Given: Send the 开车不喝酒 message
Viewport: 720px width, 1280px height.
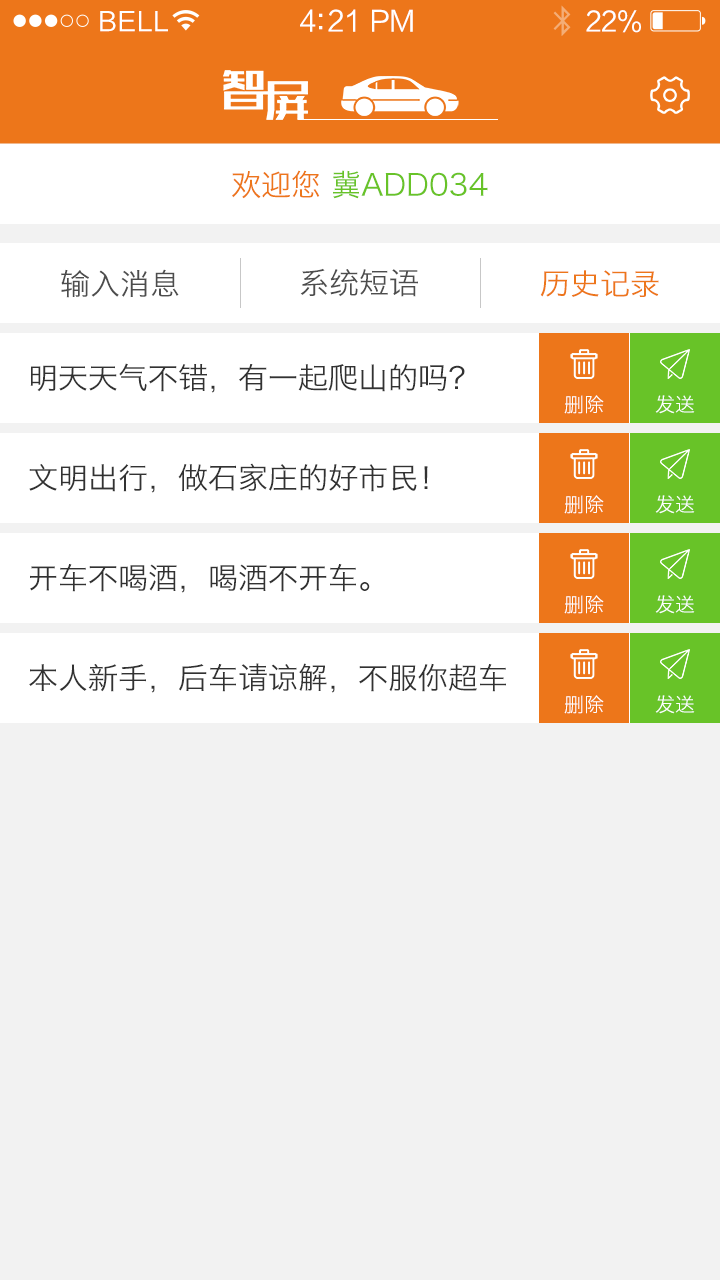Looking at the screenshot, I should coord(675,578).
